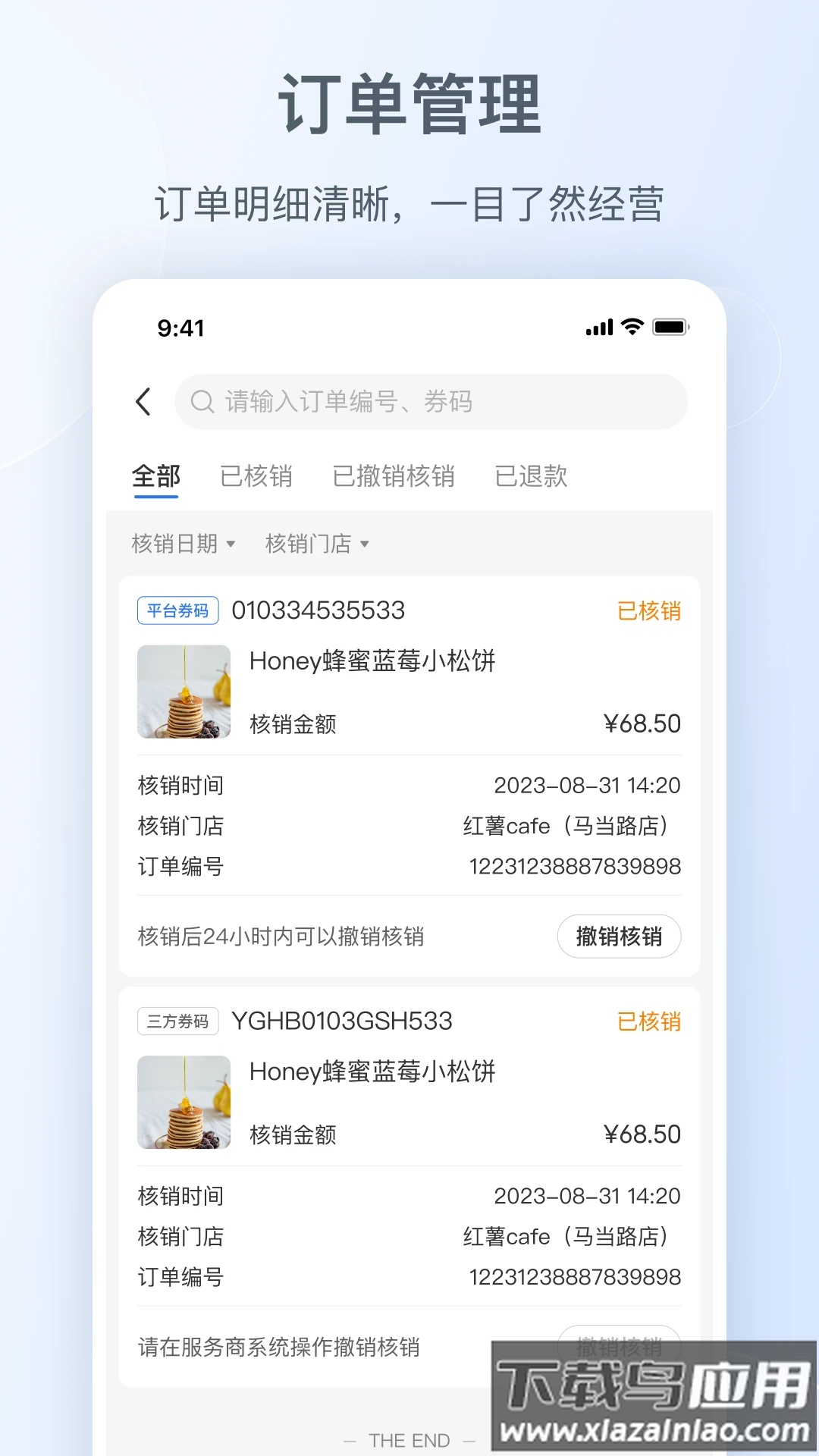Tap the back arrow to return

(x=144, y=402)
